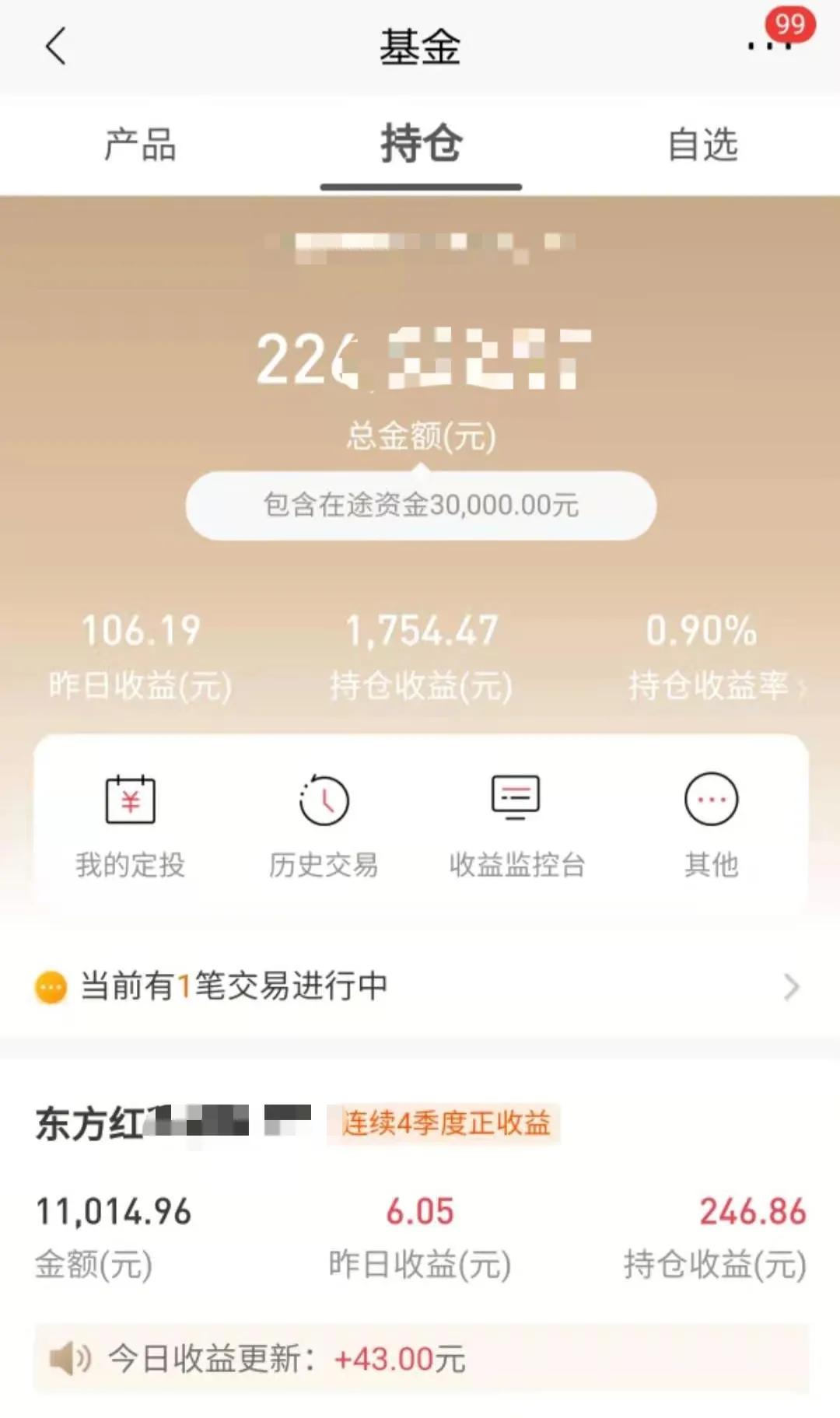Open 其他 (other functions) icon
840x1418 pixels.
[709, 825]
